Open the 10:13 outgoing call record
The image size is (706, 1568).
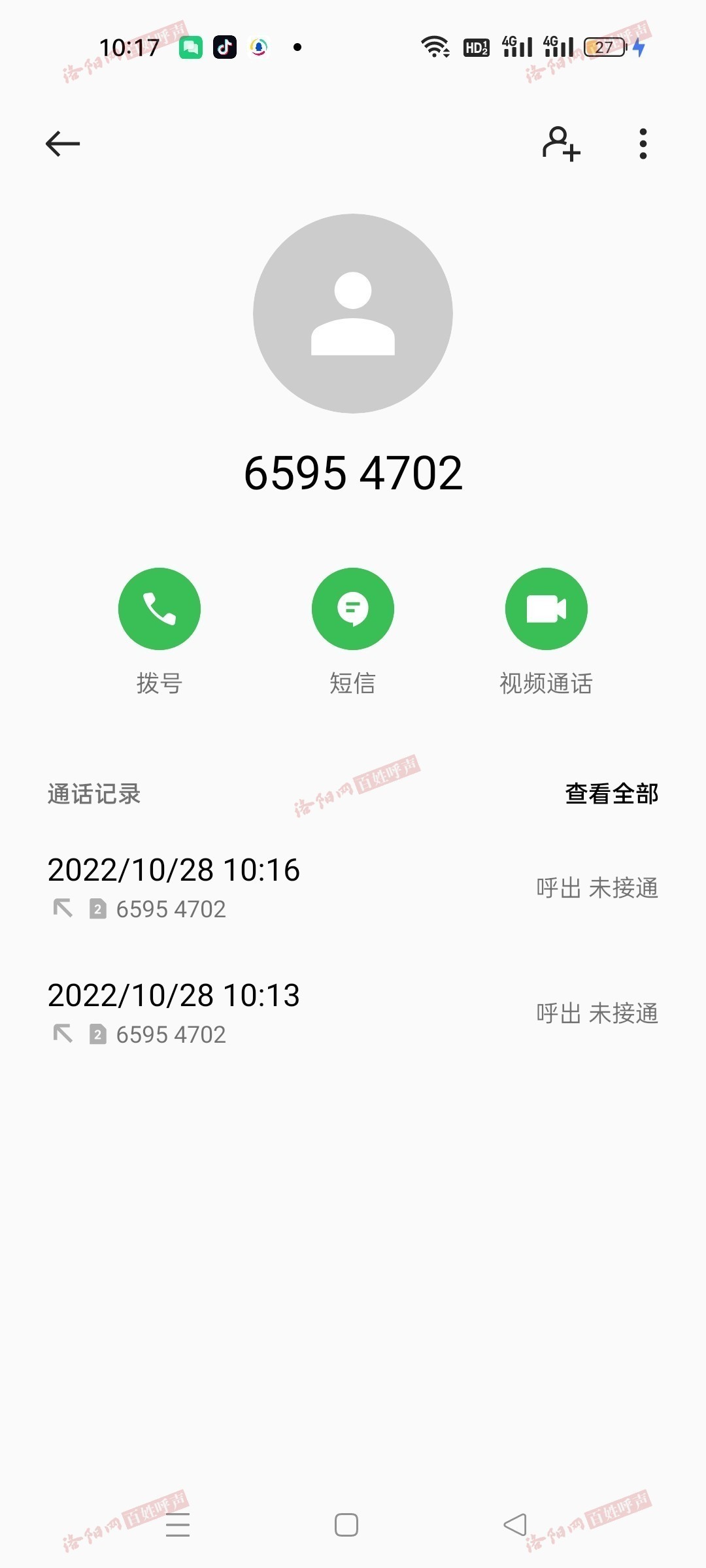coord(353,1013)
